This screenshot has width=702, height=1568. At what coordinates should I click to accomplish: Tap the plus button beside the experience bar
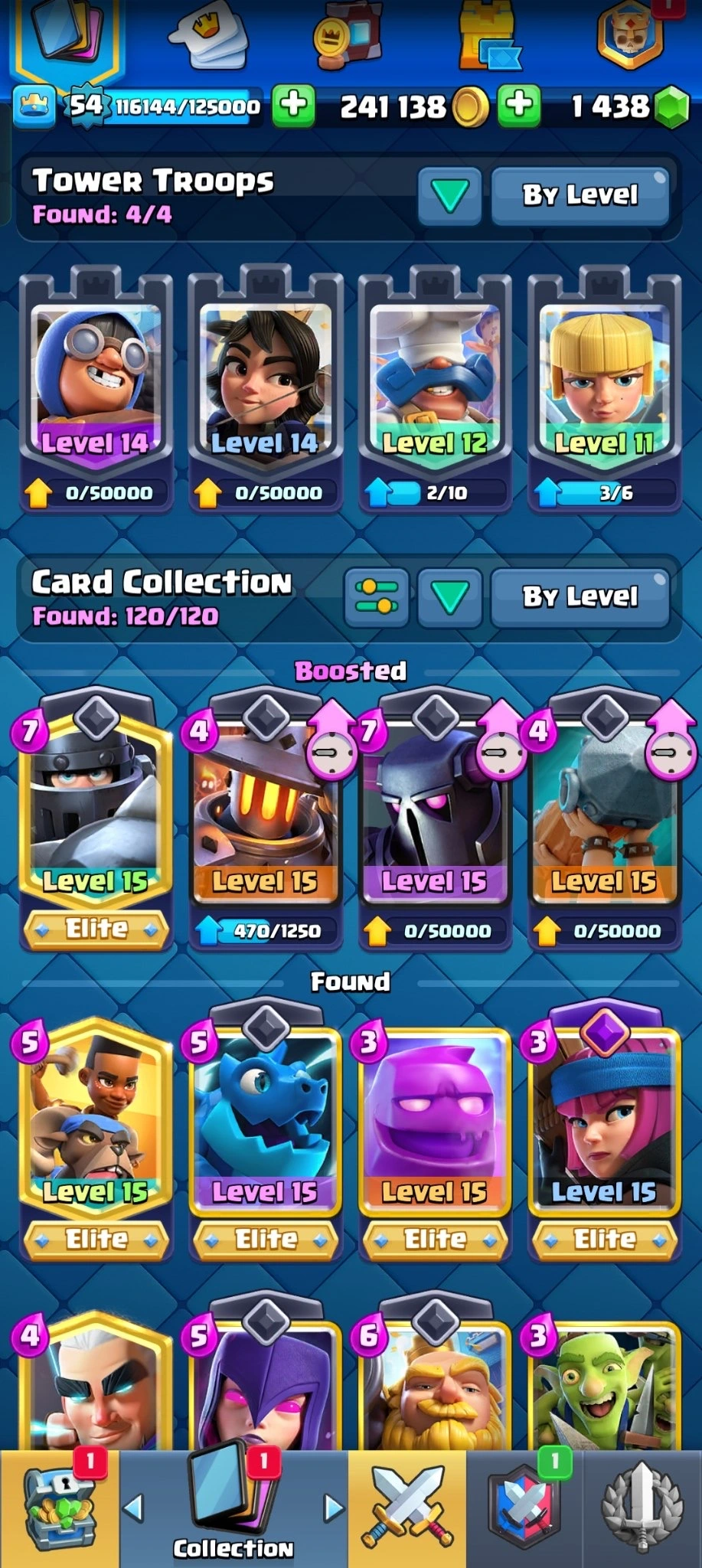point(294,105)
